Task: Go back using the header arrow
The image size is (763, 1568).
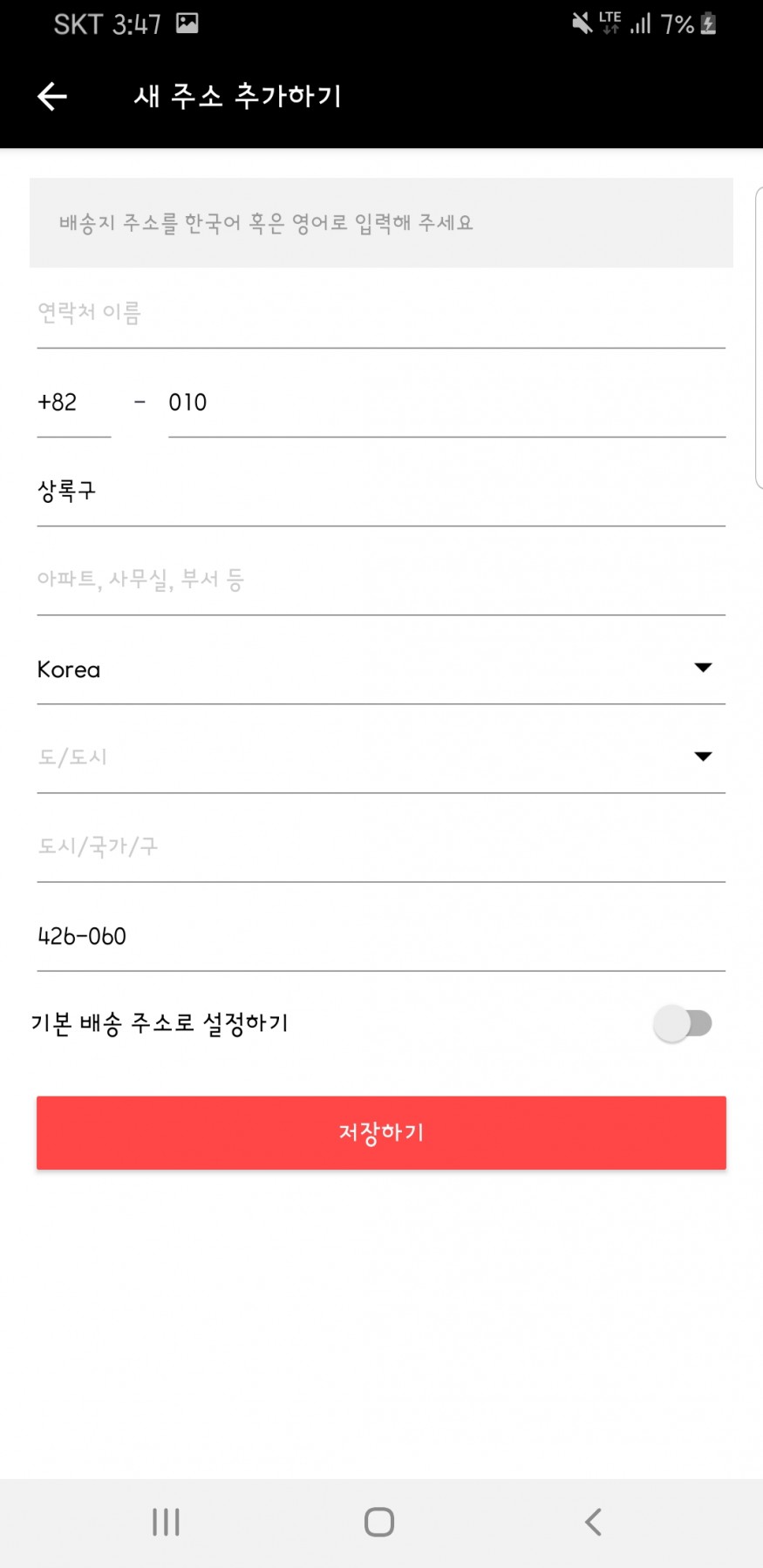Action: pyautogui.click(x=52, y=96)
